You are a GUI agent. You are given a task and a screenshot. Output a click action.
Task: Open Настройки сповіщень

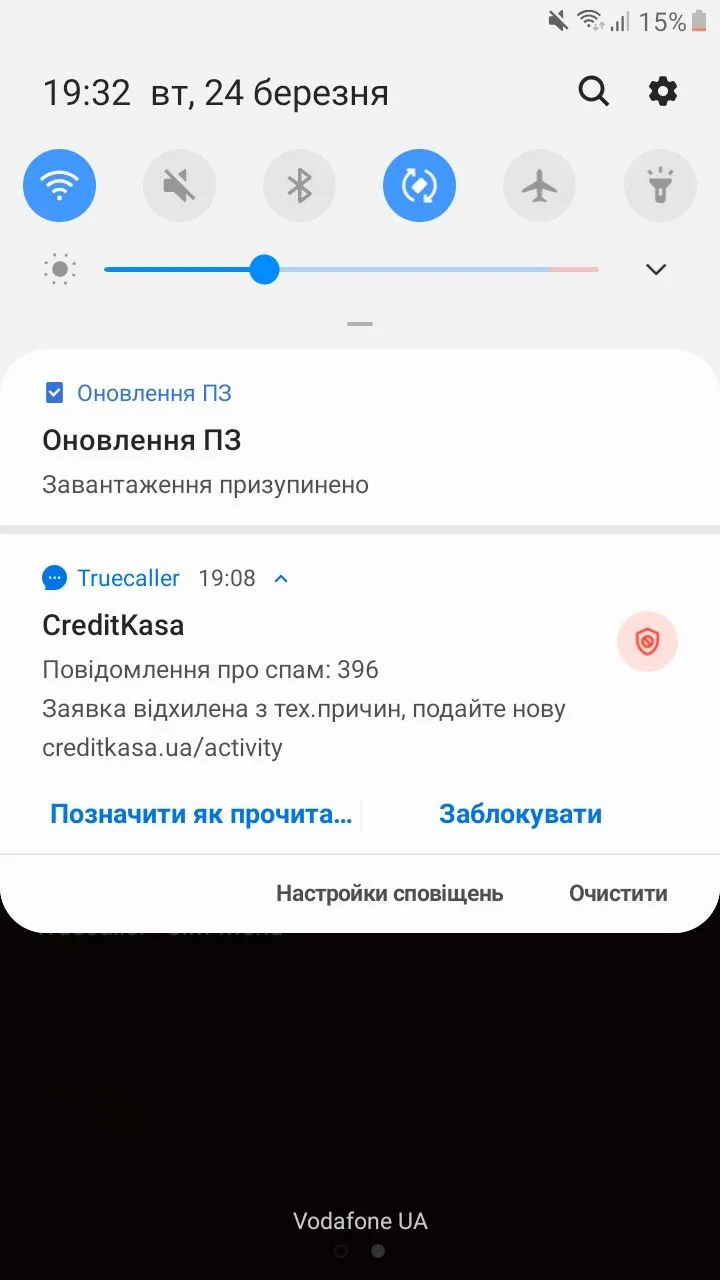pyautogui.click(x=389, y=893)
